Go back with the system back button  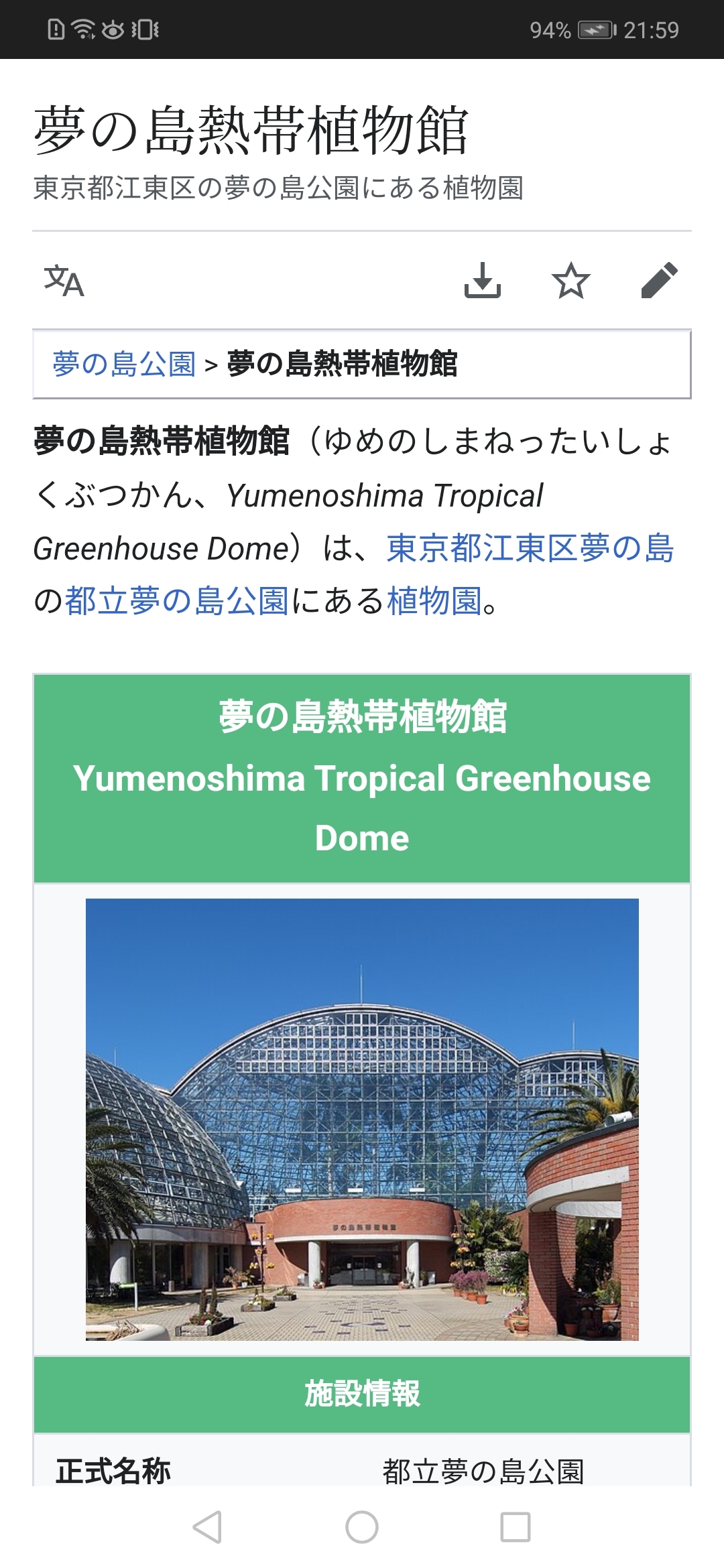point(207,1527)
